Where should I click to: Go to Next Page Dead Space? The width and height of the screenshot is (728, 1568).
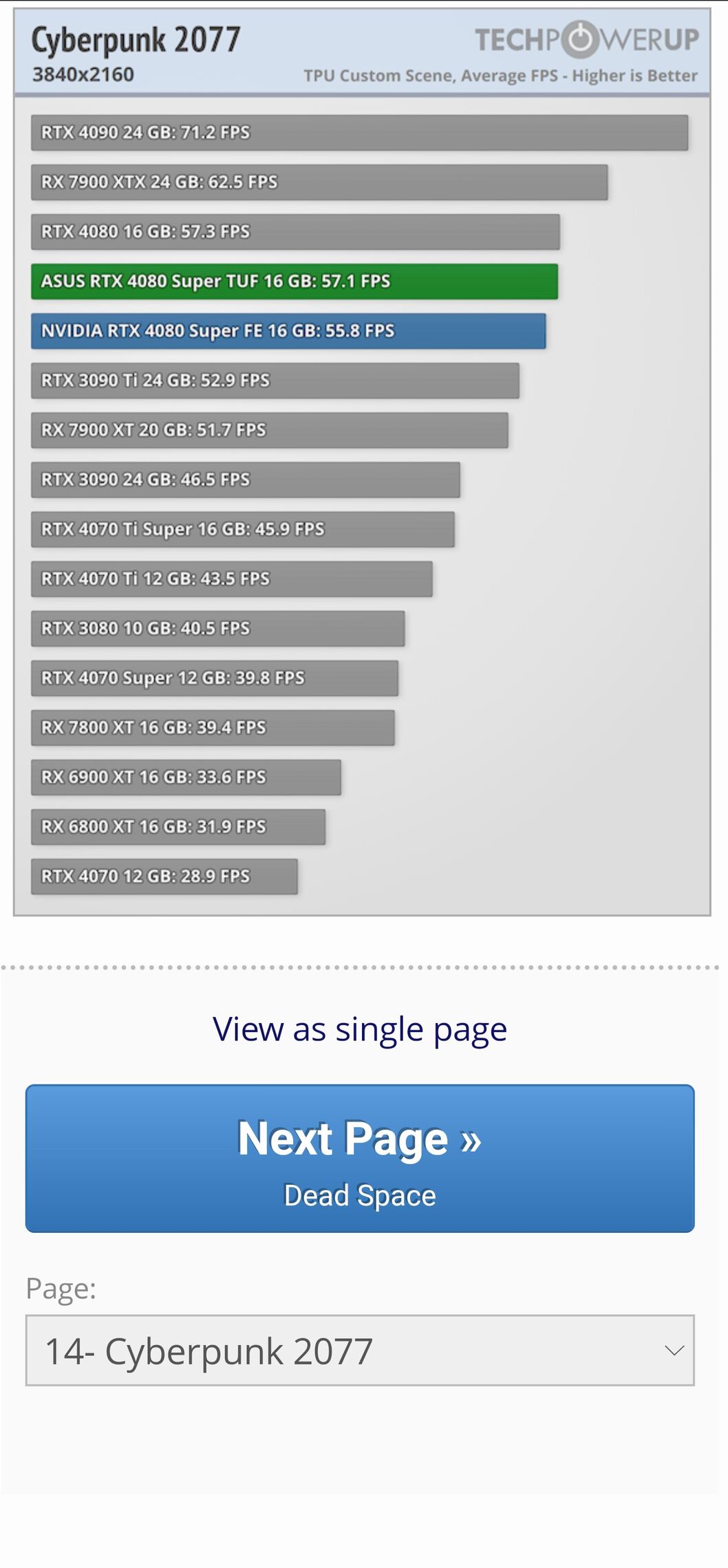(360, 1159)
